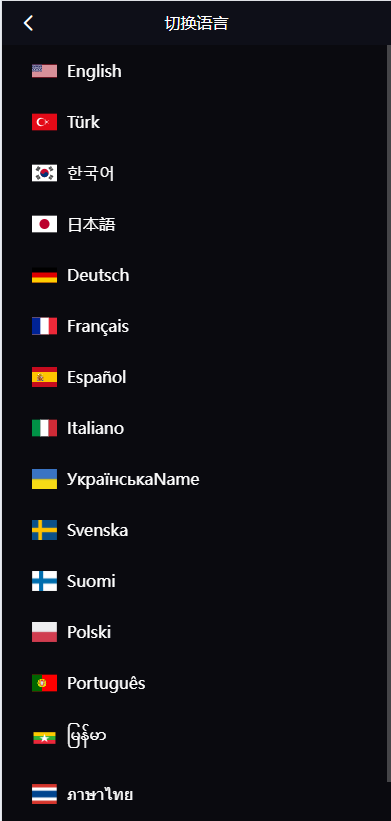This screenshot has width=391, height=821.
Task: Choose Français from the list
Action: coord(195,326)
